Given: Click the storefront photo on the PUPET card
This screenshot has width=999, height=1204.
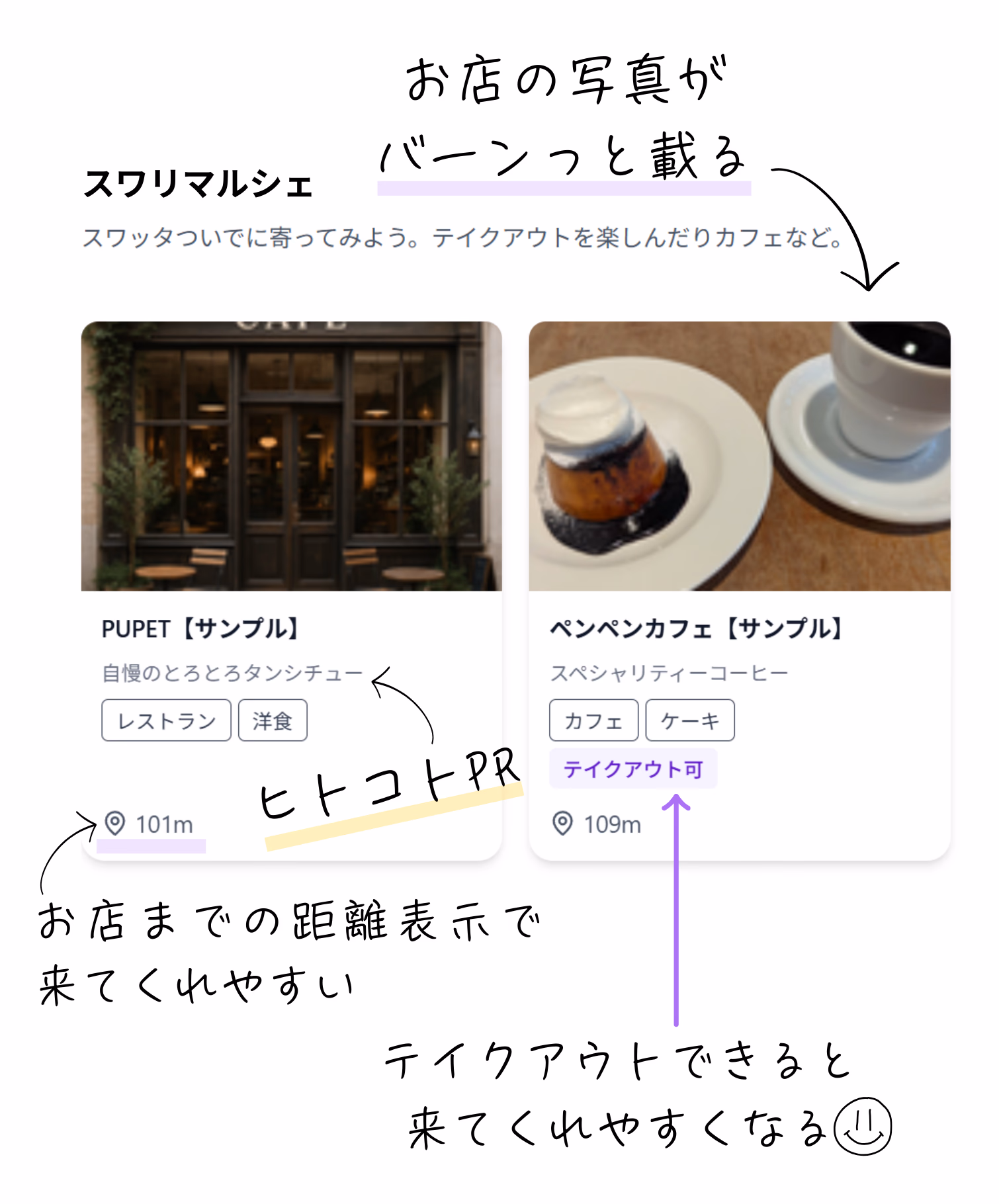Looking at the screenshot, I should pos(287,456).
